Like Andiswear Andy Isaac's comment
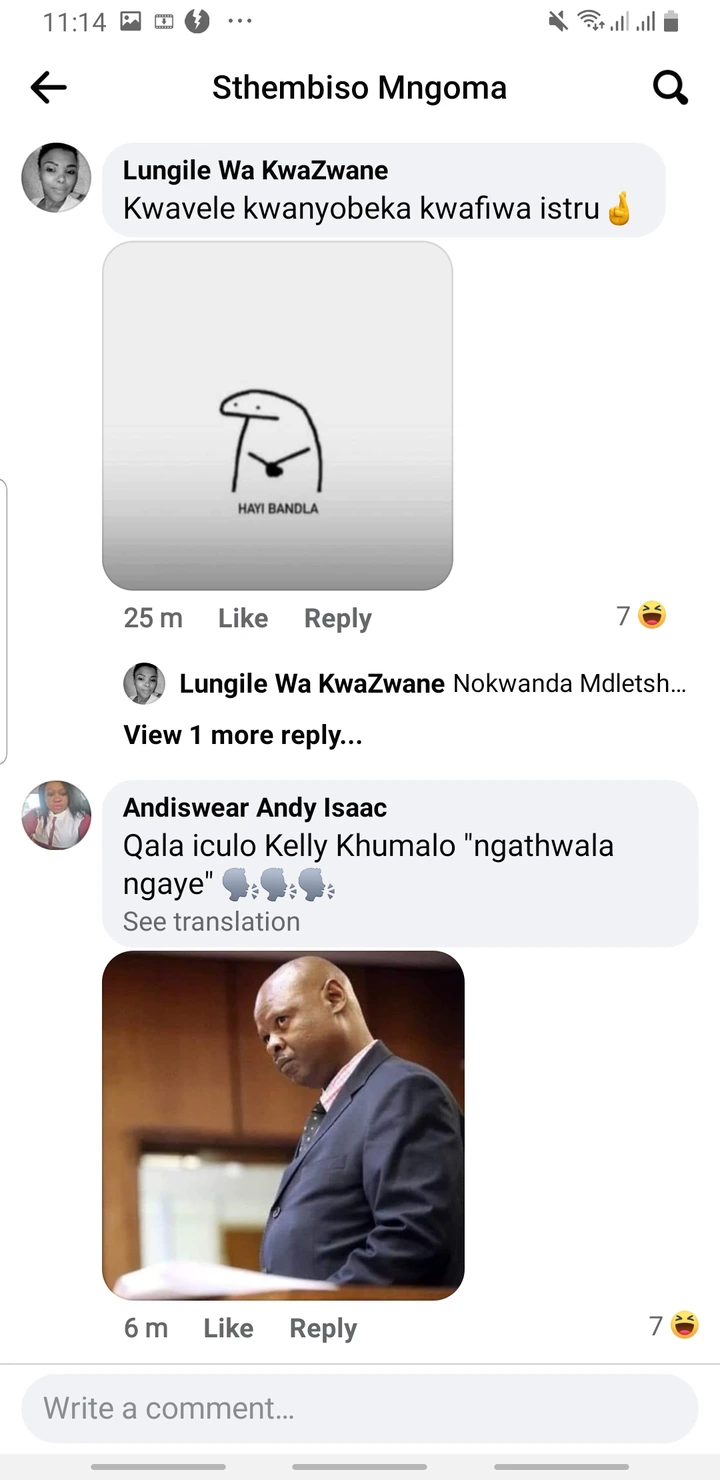The width and height of the screenshot is (720, 1480). point(228,1328)
